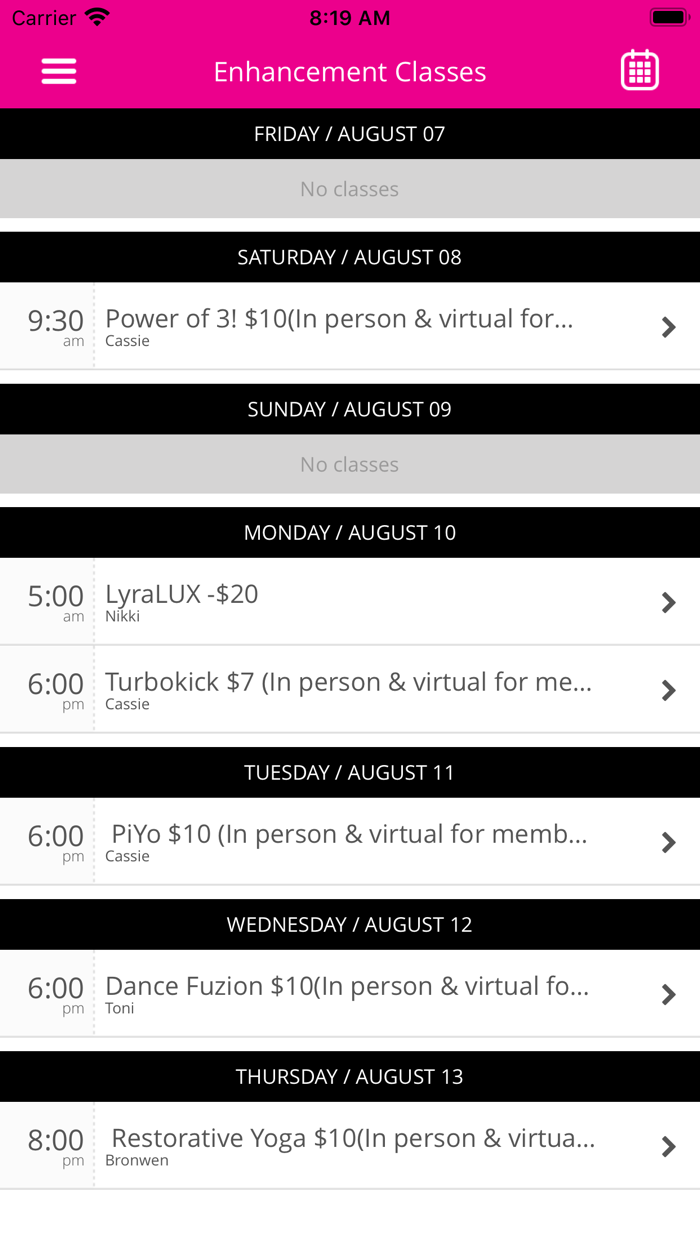Open the PiYo $10 class
This screenshot has width=700, height=1244.
350,841
